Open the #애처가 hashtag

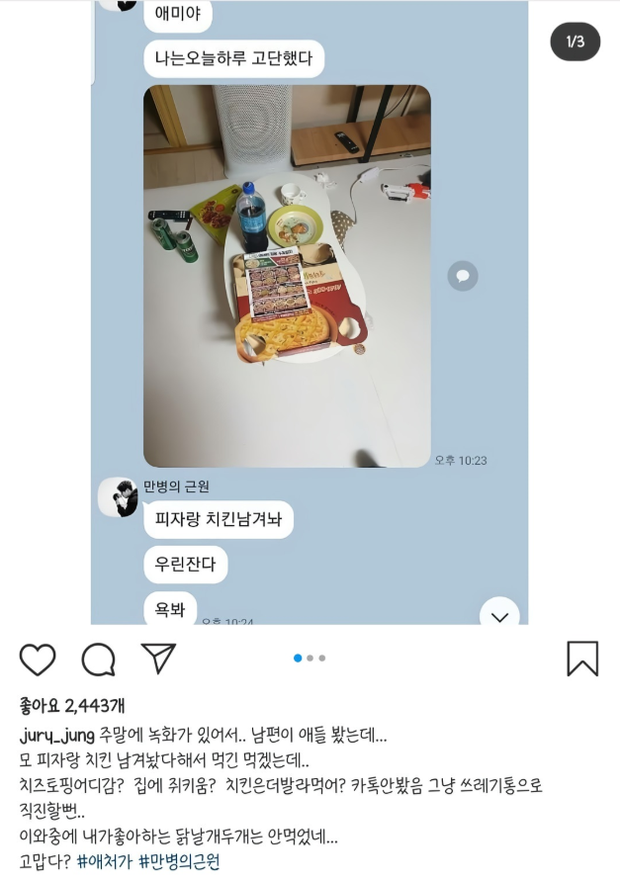tap(104, 860)
